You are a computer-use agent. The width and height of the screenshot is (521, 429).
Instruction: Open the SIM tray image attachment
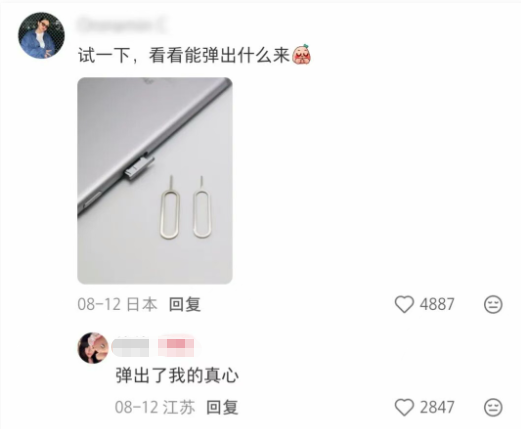tap(155, 181)
